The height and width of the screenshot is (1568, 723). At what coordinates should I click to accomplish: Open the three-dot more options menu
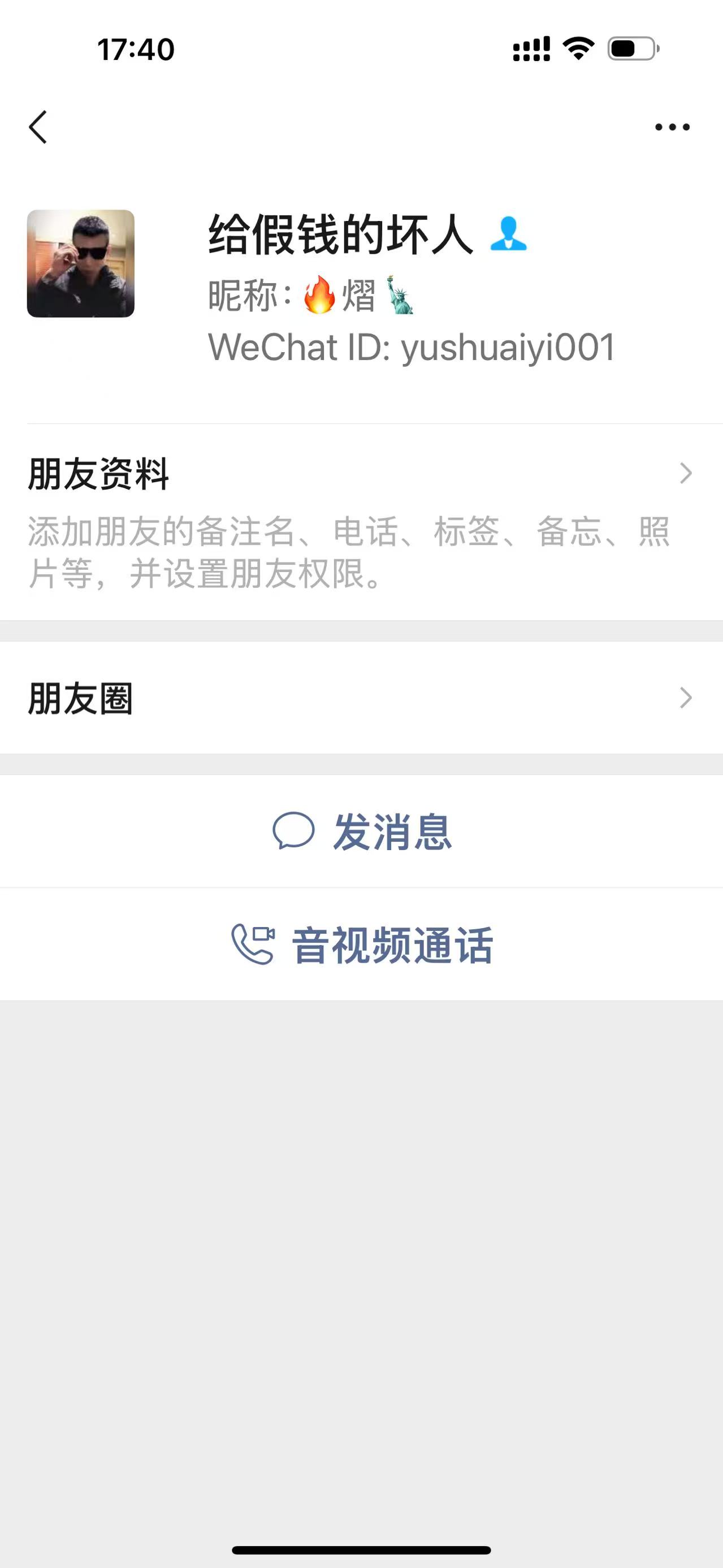672,127
